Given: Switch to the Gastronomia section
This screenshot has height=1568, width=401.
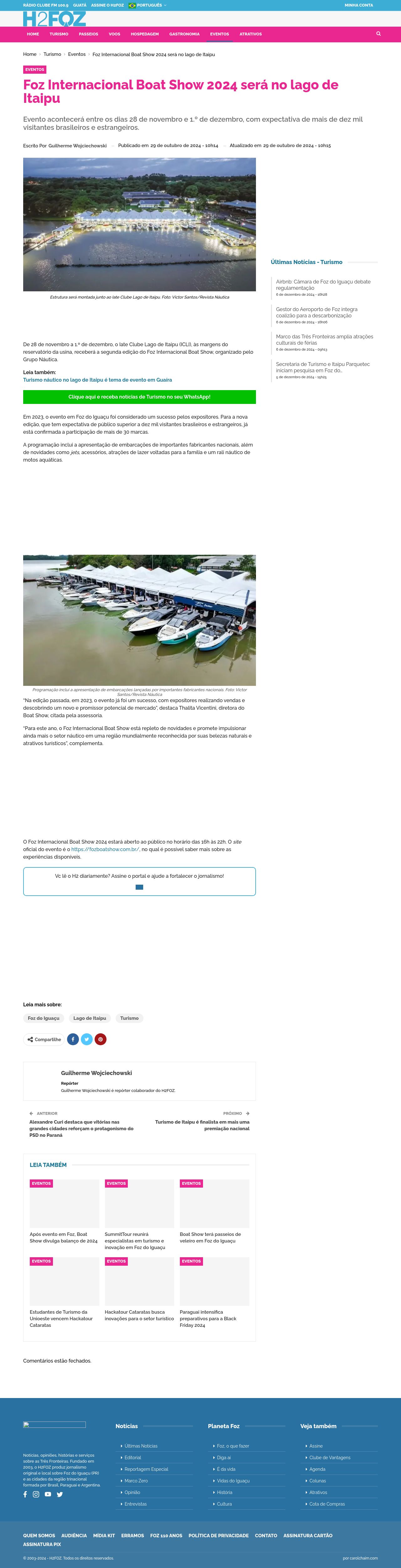Looking at the screenshot, I should coord(184,34).
